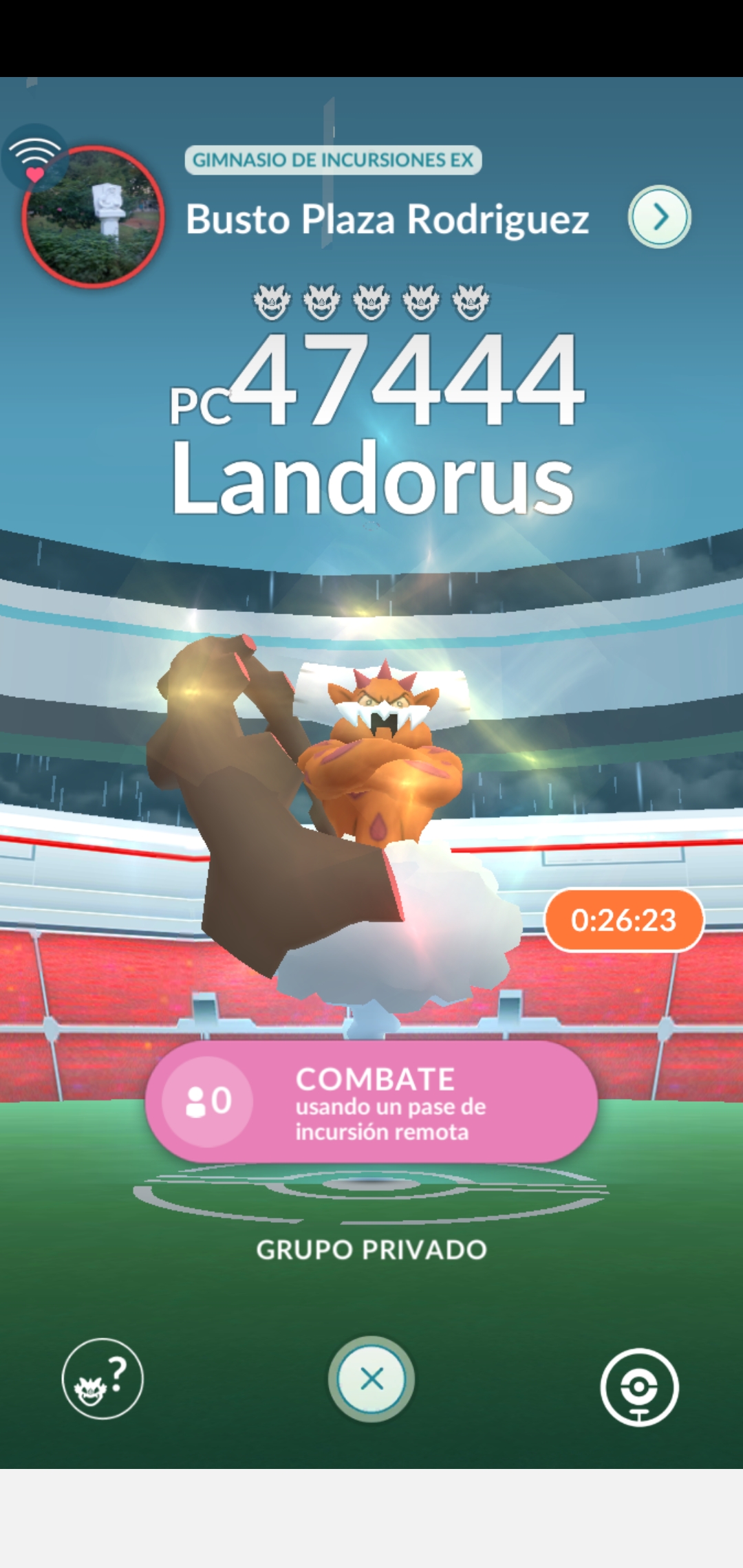Open Busto Plaza Rodriguez gym details arrow
Screen dimensions: 743x1568
(x=659, y=217)
